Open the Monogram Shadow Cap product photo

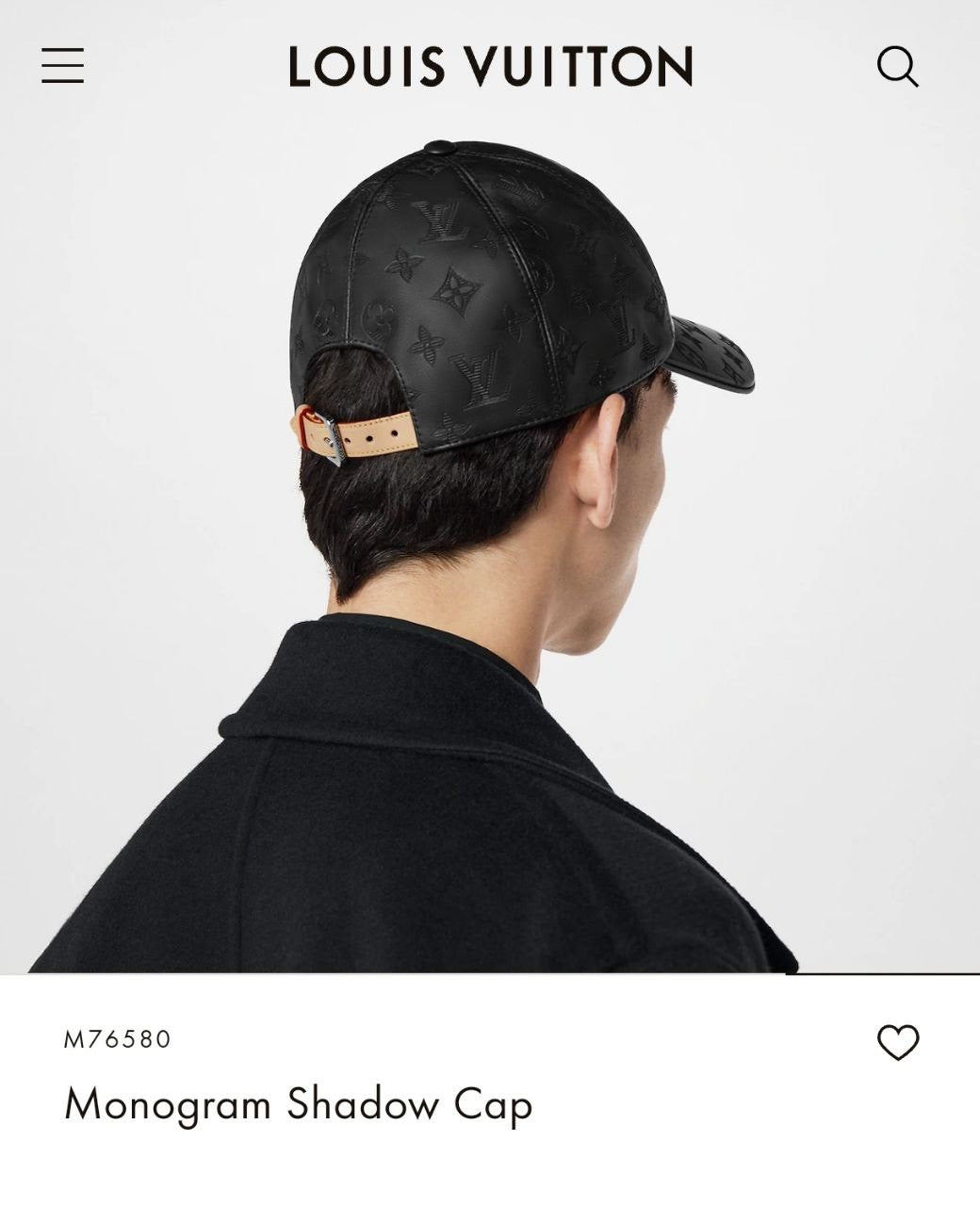(490, 546)
